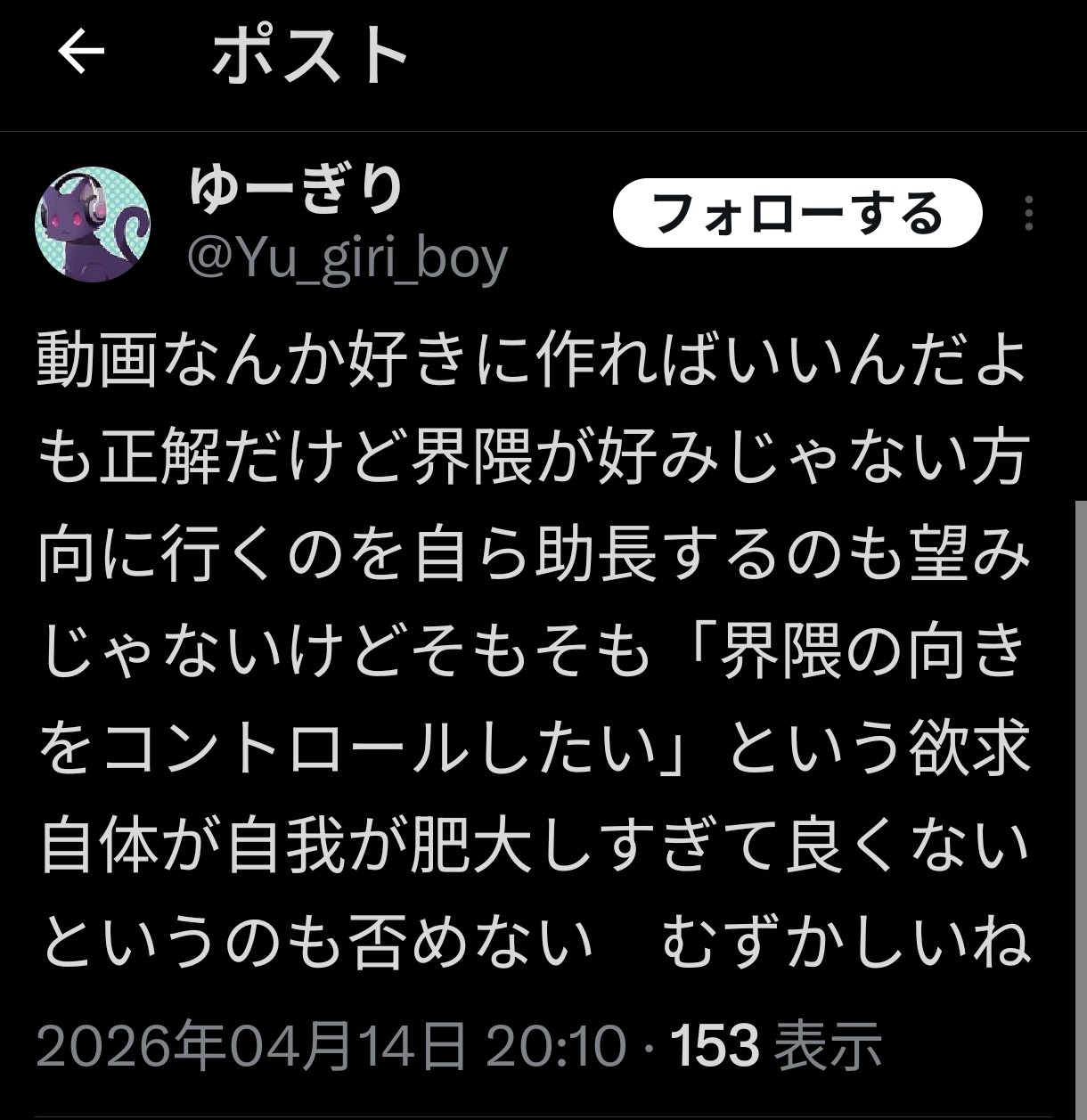View the post's 153 表示 analytics
1087x1120 pixels.
[x=775, y=1045]
